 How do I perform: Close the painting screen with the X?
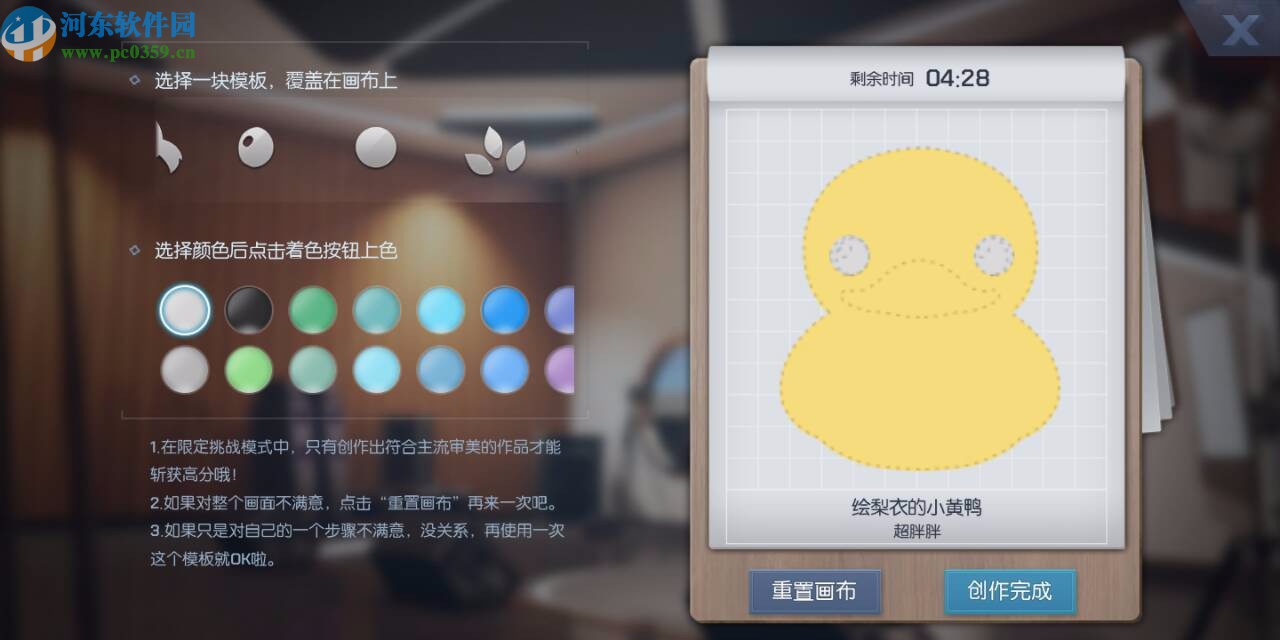1240,29
